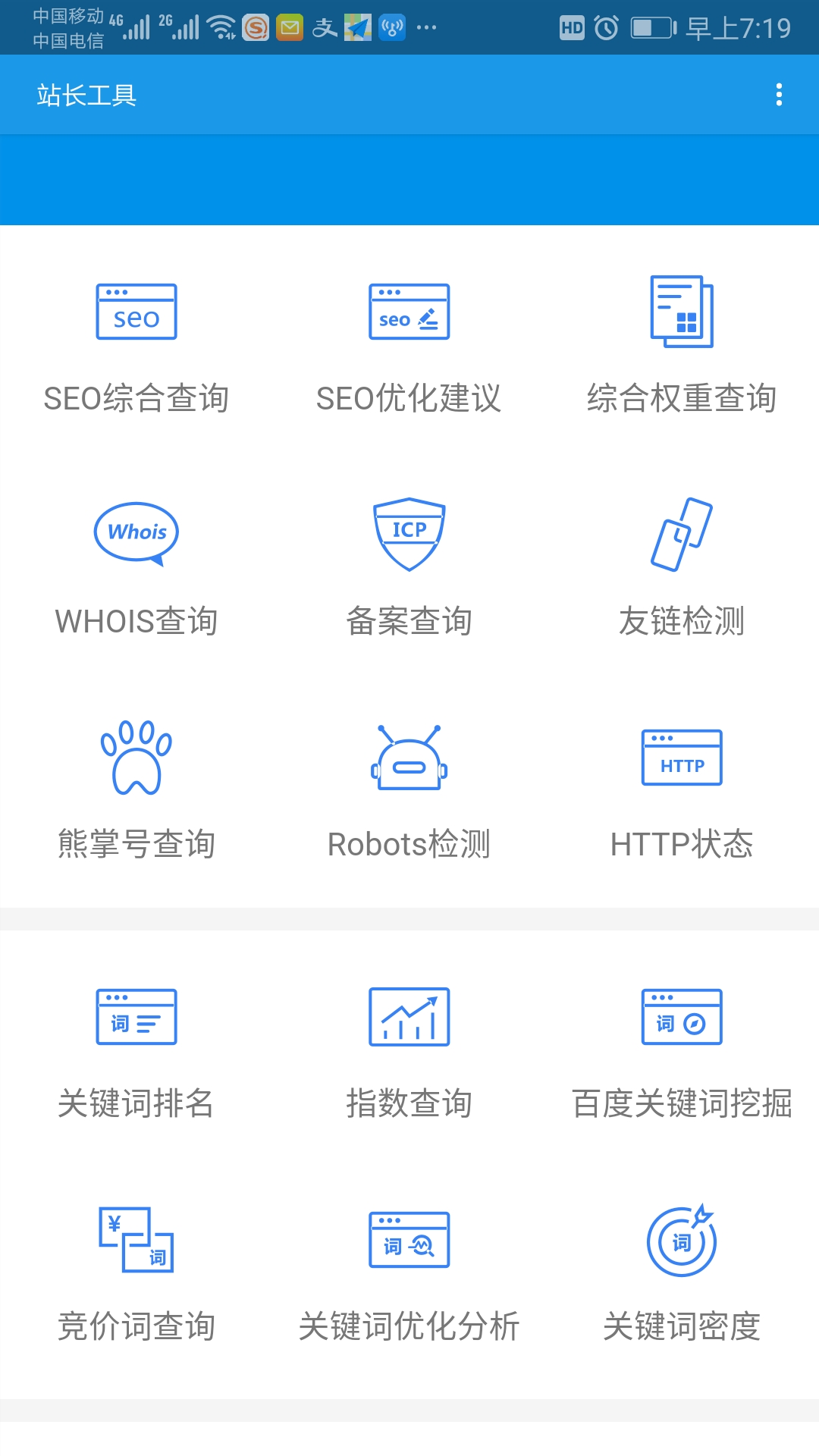Open the 关键词密度 target icon
This screenshot has height=1456, width=819.
681,1241
